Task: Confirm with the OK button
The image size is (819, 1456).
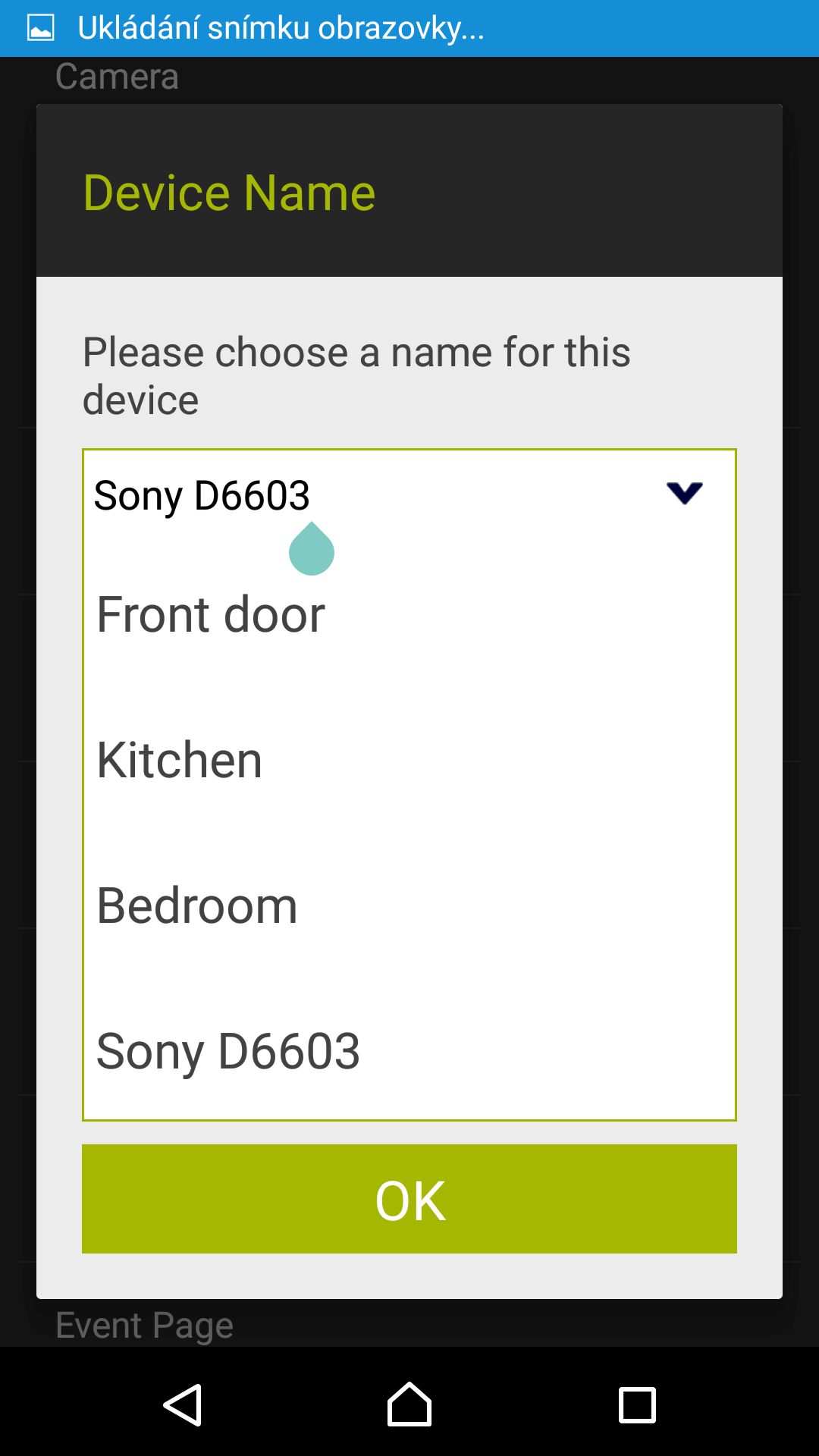Action: (x=409, y=1199)
